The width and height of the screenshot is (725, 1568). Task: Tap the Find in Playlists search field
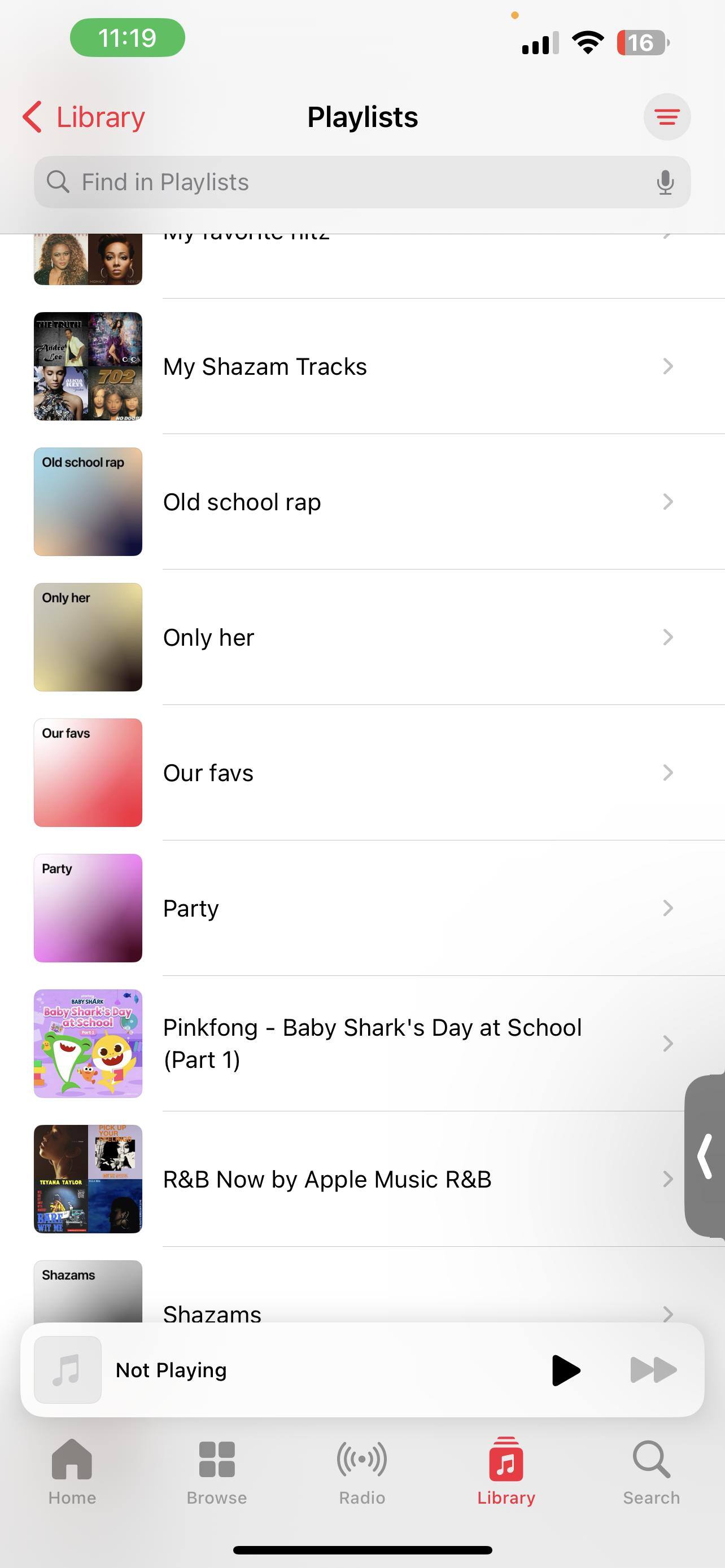click(341, 182)
